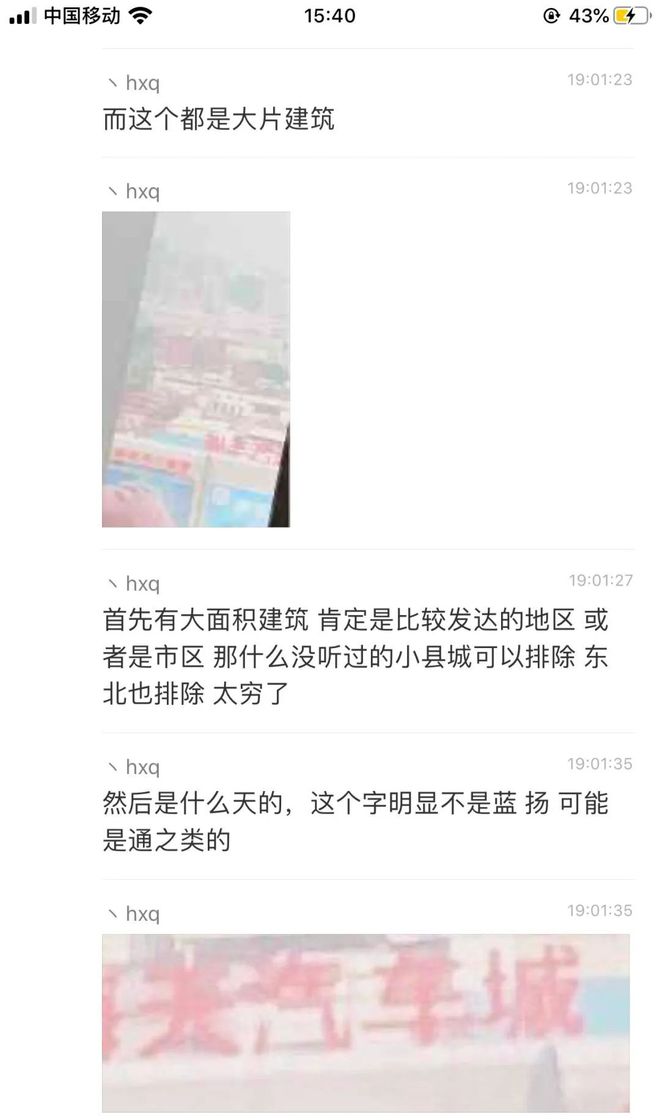Open the red 汽车城 sign photo
Viewport: 660px width, 1120px height.
point(366,1022)
